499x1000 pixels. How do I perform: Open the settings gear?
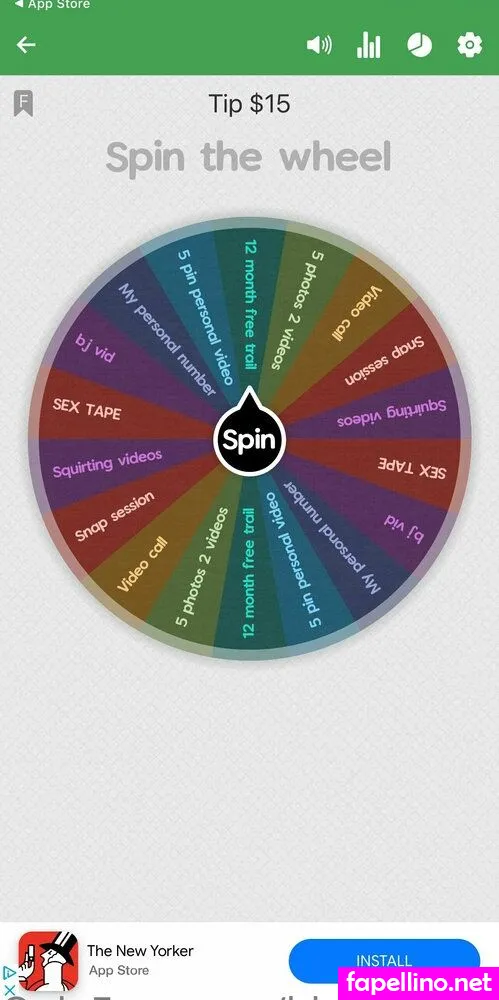click(x=470, y=45)
